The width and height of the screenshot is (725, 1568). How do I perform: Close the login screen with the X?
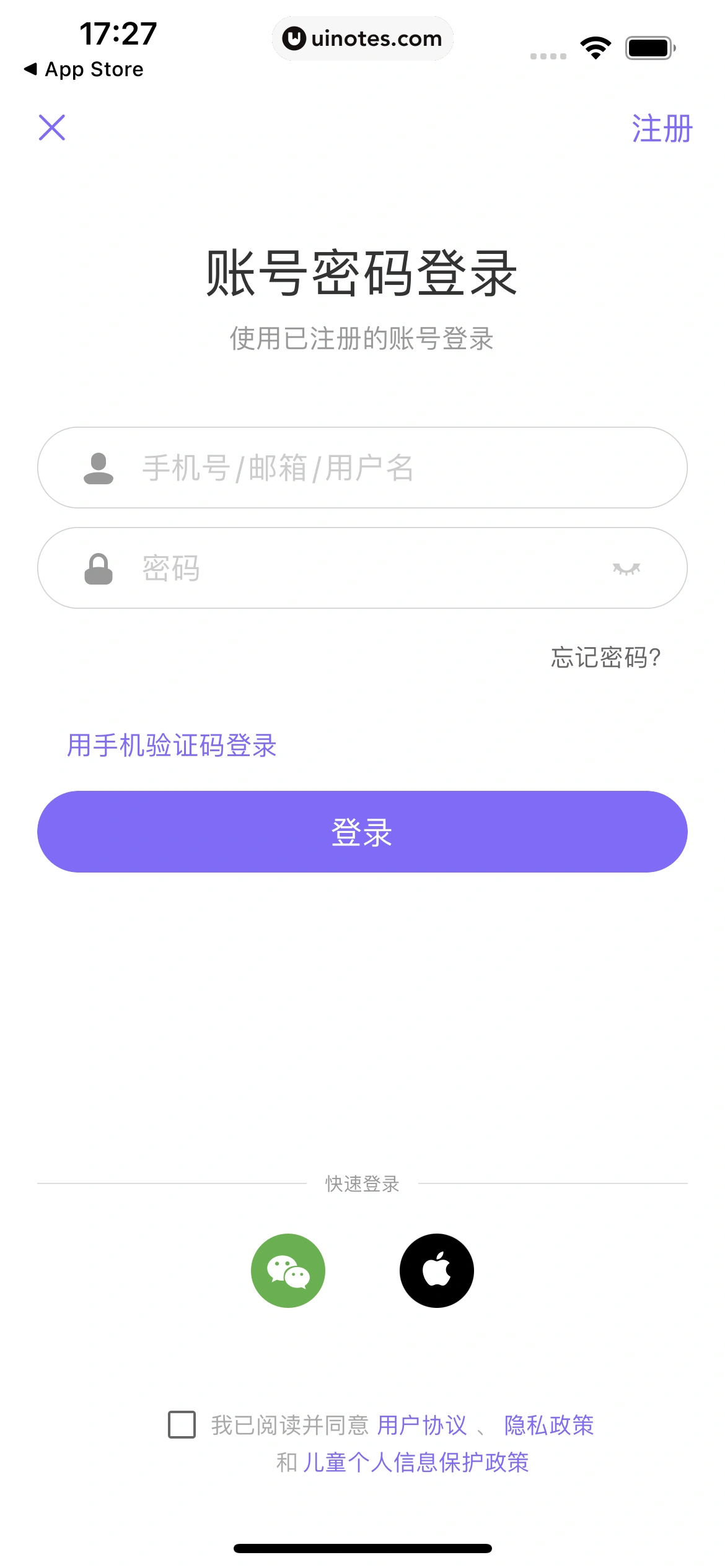click(52, 128)
